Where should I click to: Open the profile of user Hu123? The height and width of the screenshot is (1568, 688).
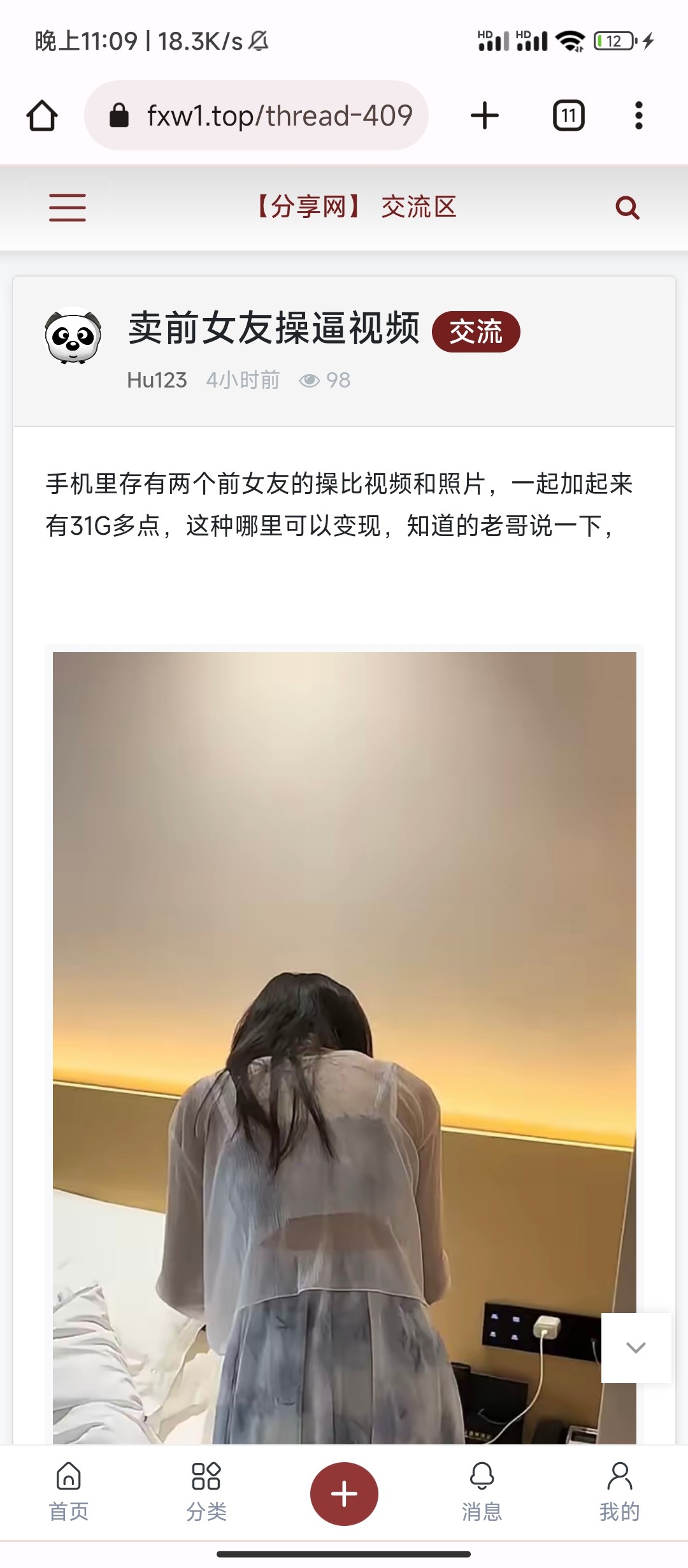[157, 381]
